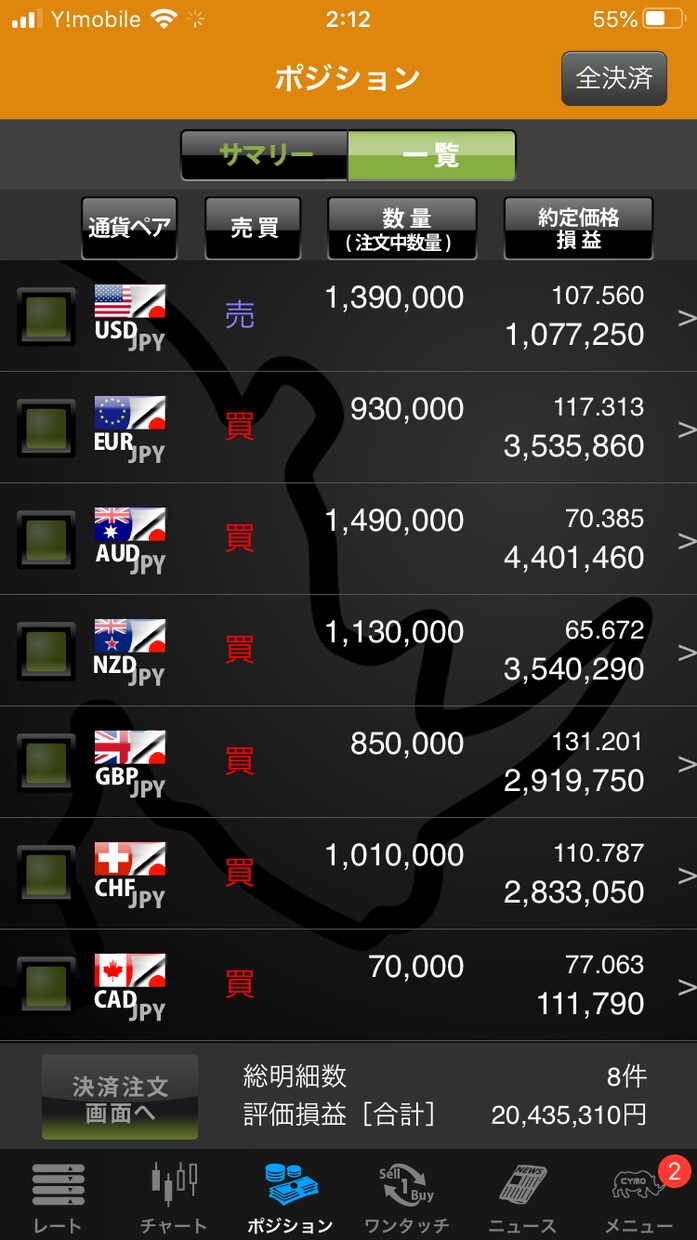The height and width of the screenshot is (1240, 697).
Task: Select the 一覧 list tab
Action: coord(432,155)
